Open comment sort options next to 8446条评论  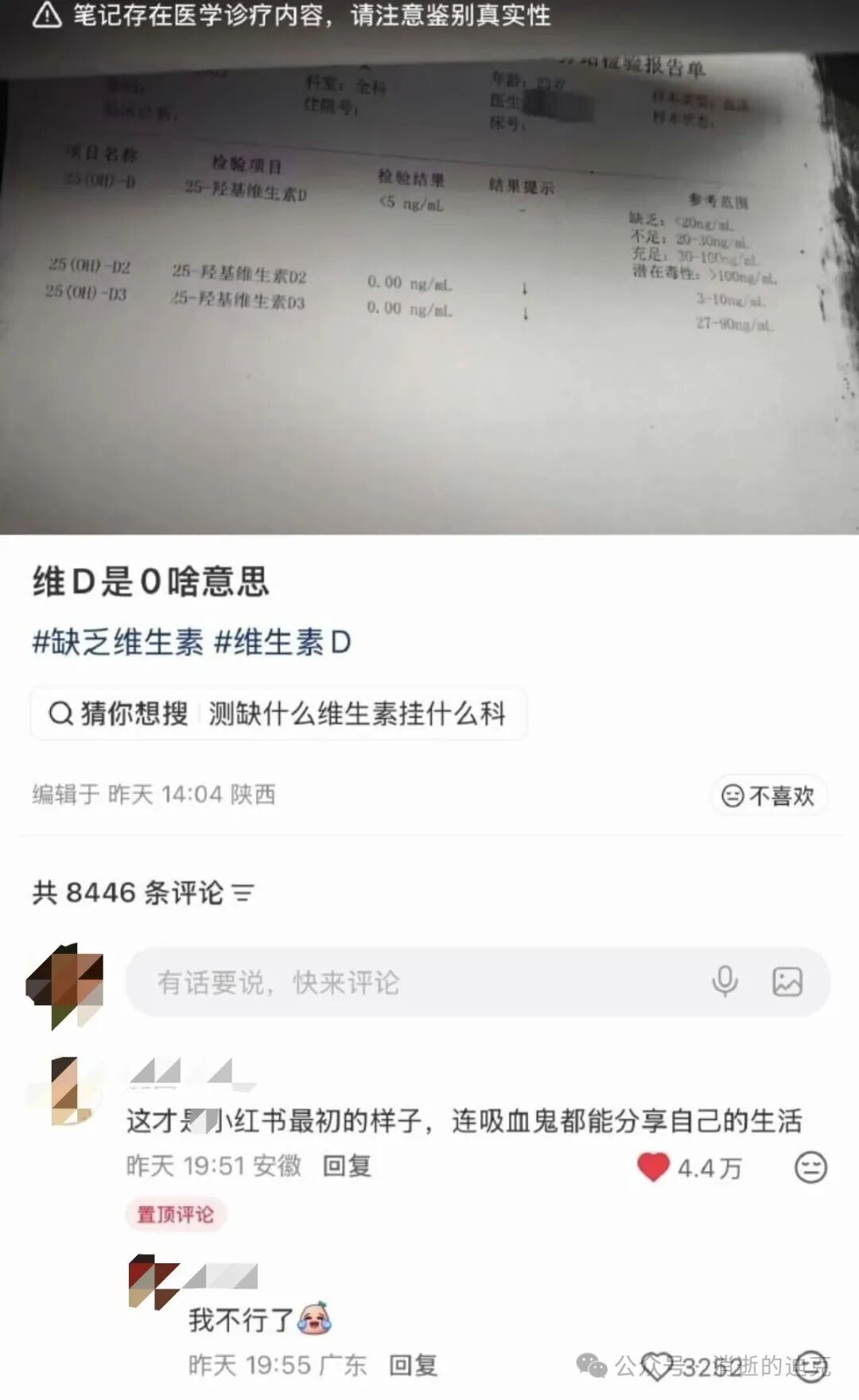click(243, 893)
